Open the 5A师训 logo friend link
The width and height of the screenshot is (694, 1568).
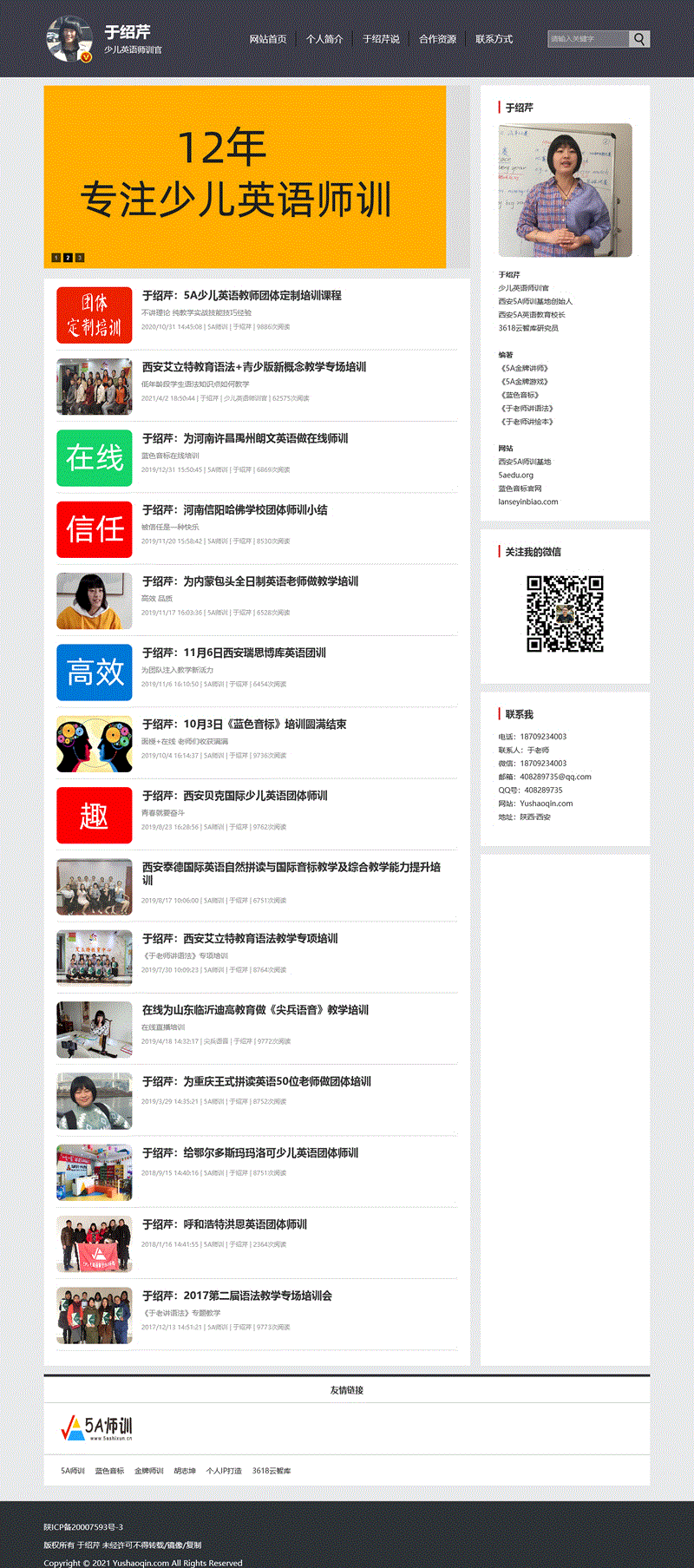[97, 1427]
